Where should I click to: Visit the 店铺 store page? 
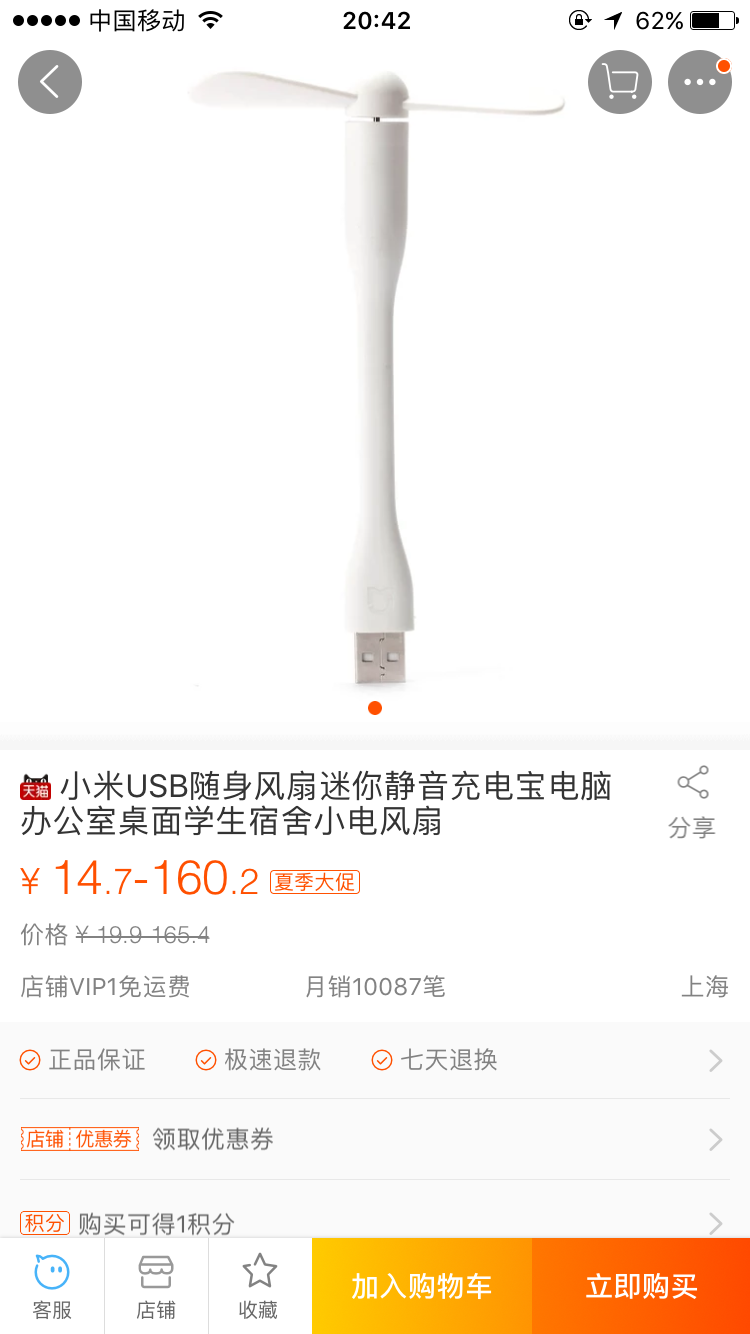pyautogui.click(x=156, y=1286)
